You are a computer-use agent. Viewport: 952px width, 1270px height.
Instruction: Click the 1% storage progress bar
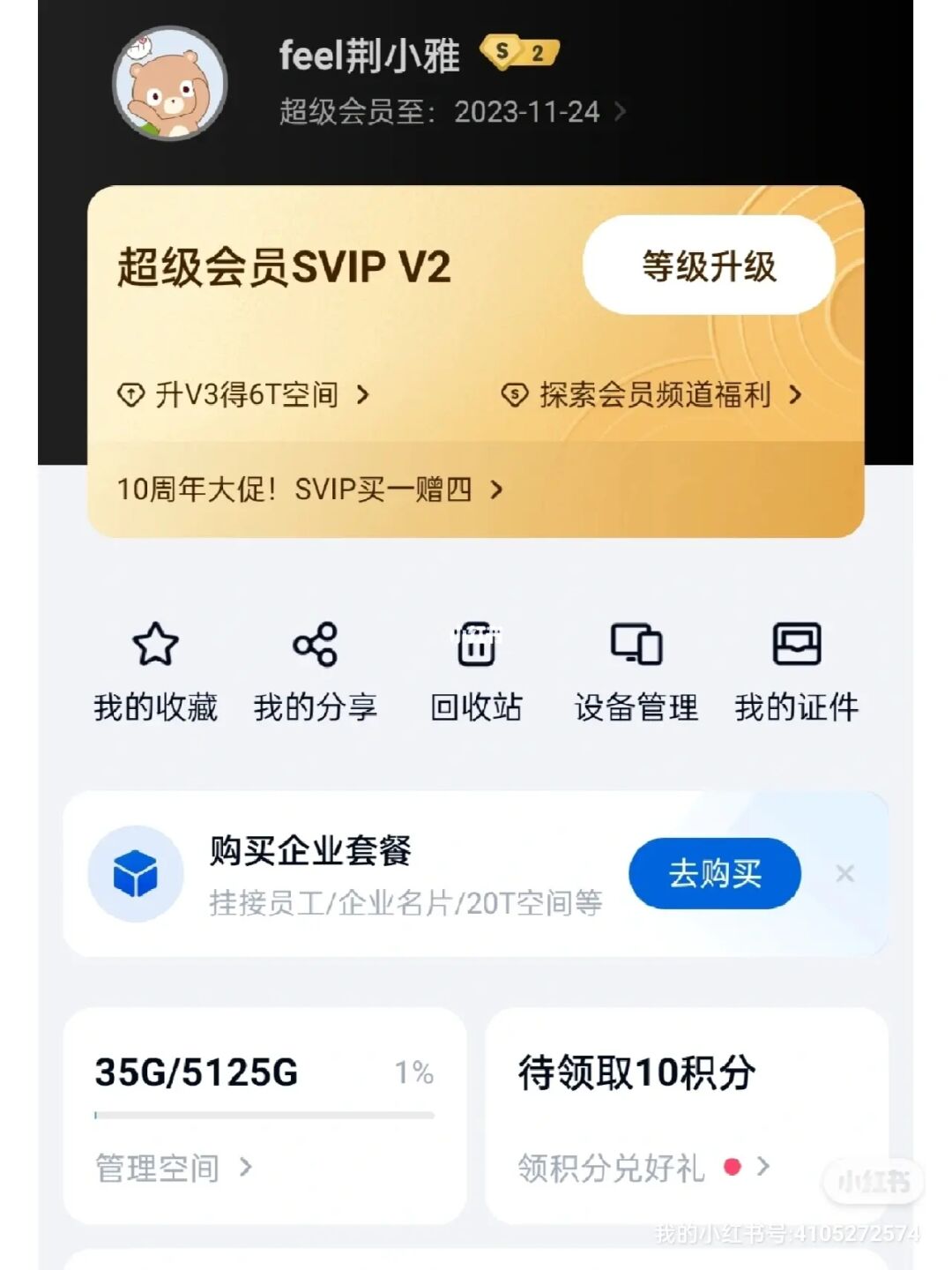pyautogui.click(x=264, y=1113)
